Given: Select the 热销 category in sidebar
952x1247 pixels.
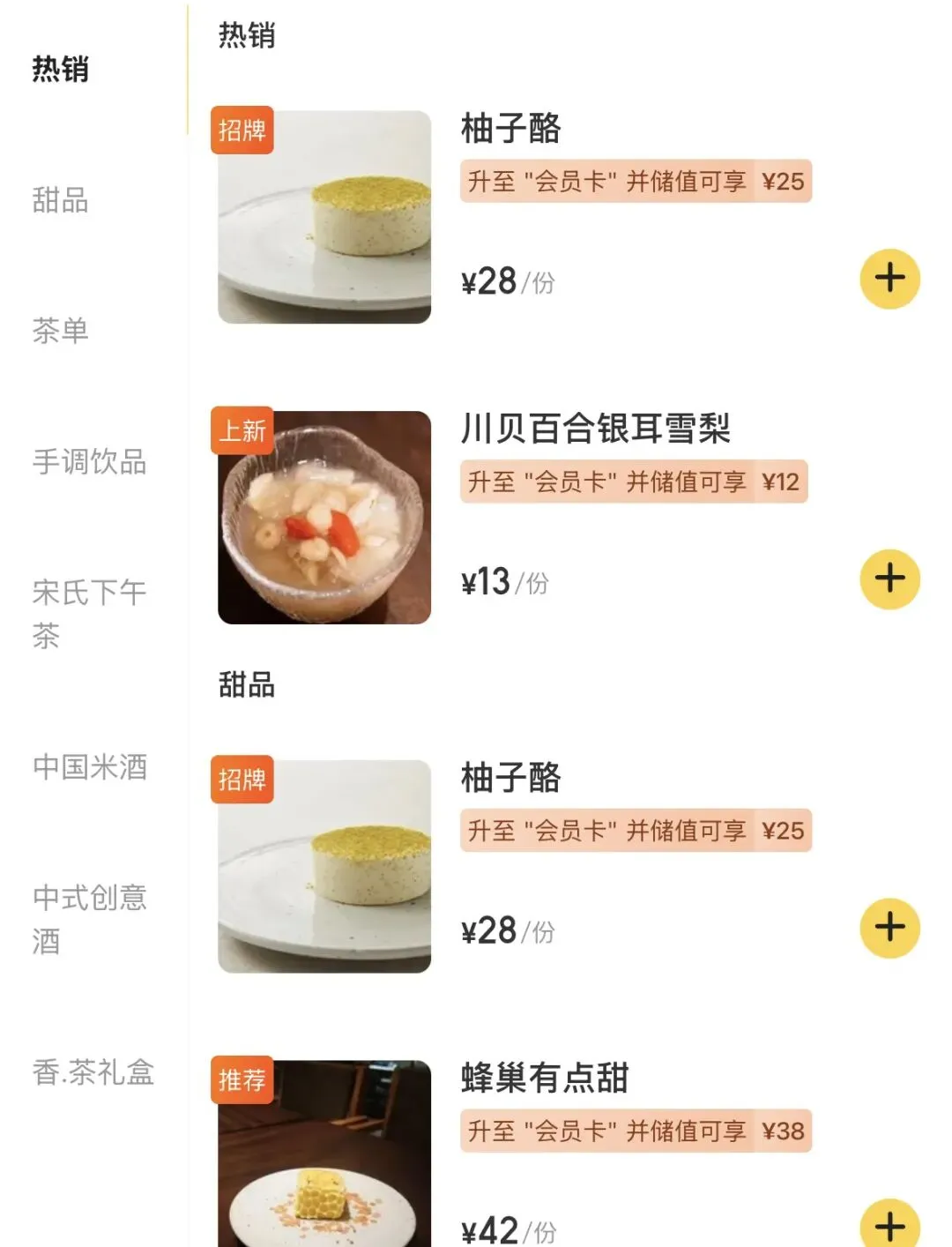Looking at the screenshot, I should (x=61, y=69).
